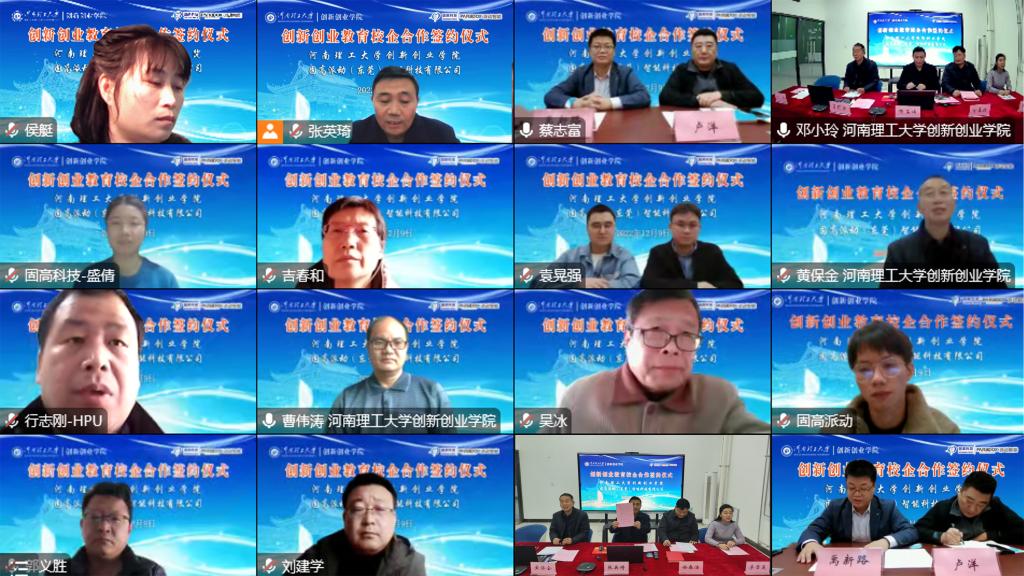Viewport: 1024px width, 576px height.
Task: Open 侯艇's video tile
Action: pos(128,72)
